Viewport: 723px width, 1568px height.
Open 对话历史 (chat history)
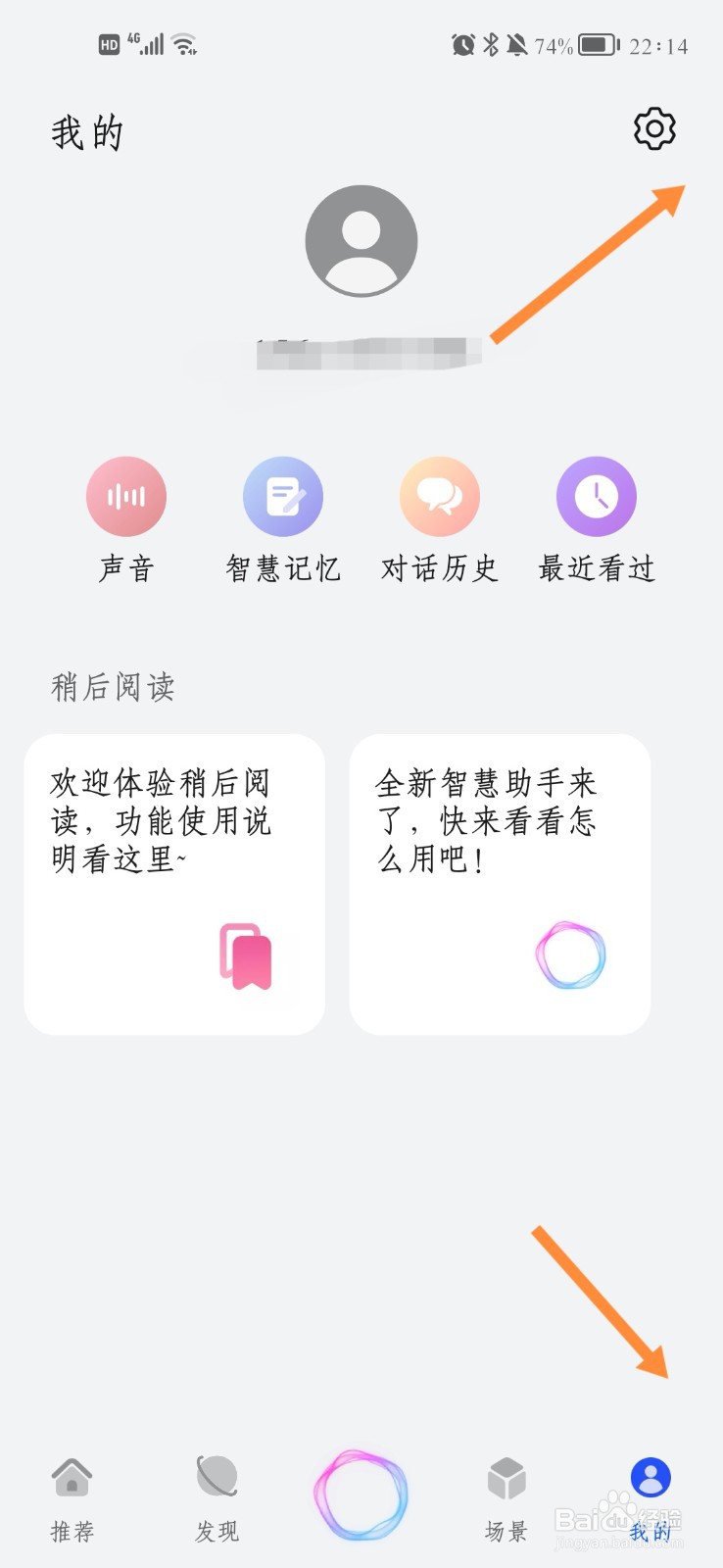click(439, 496)
